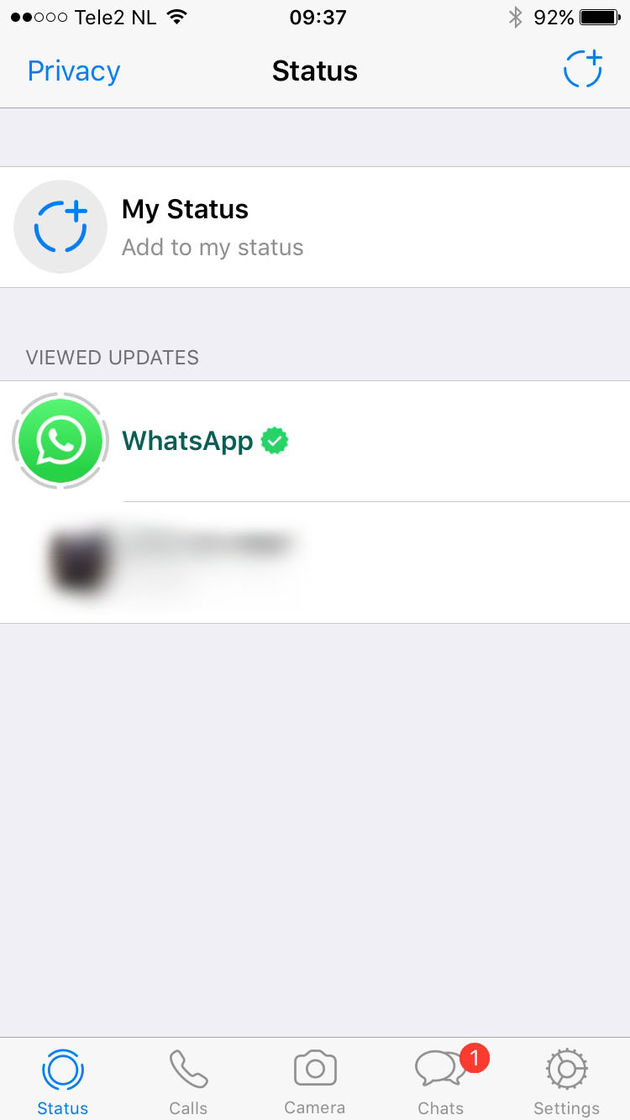The width and height of the screenshot is (630, 1120).
Task: Go to the Chats tab
Action: tap(441, 1082)
